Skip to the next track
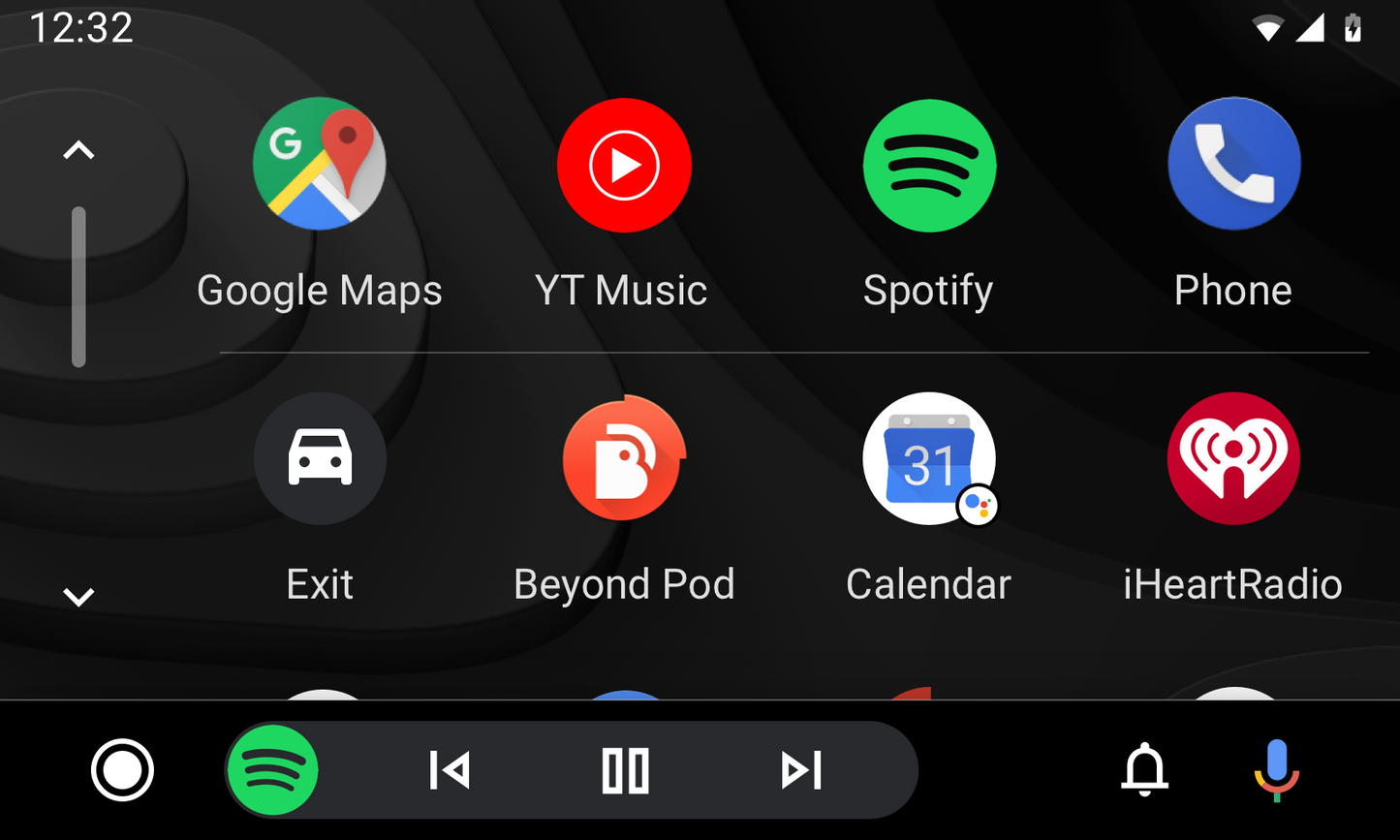Screen dimensions: 1400x840 801,770
